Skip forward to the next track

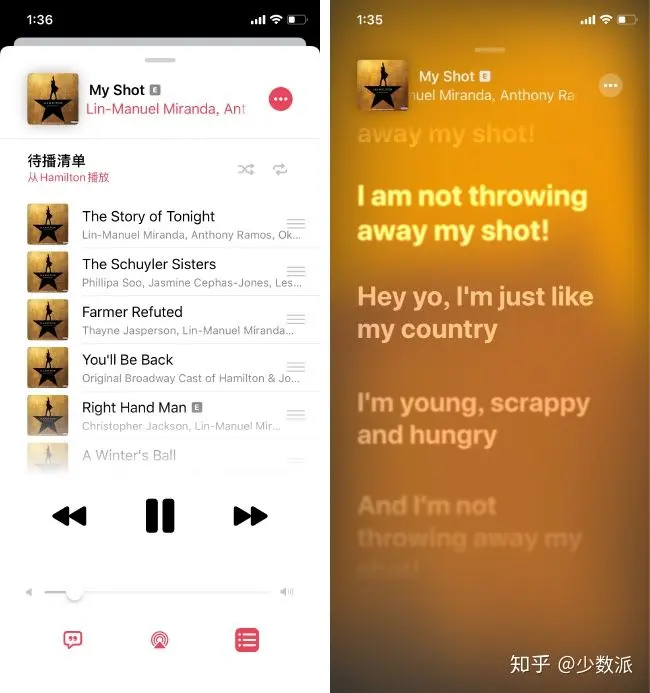pos(250,516)
